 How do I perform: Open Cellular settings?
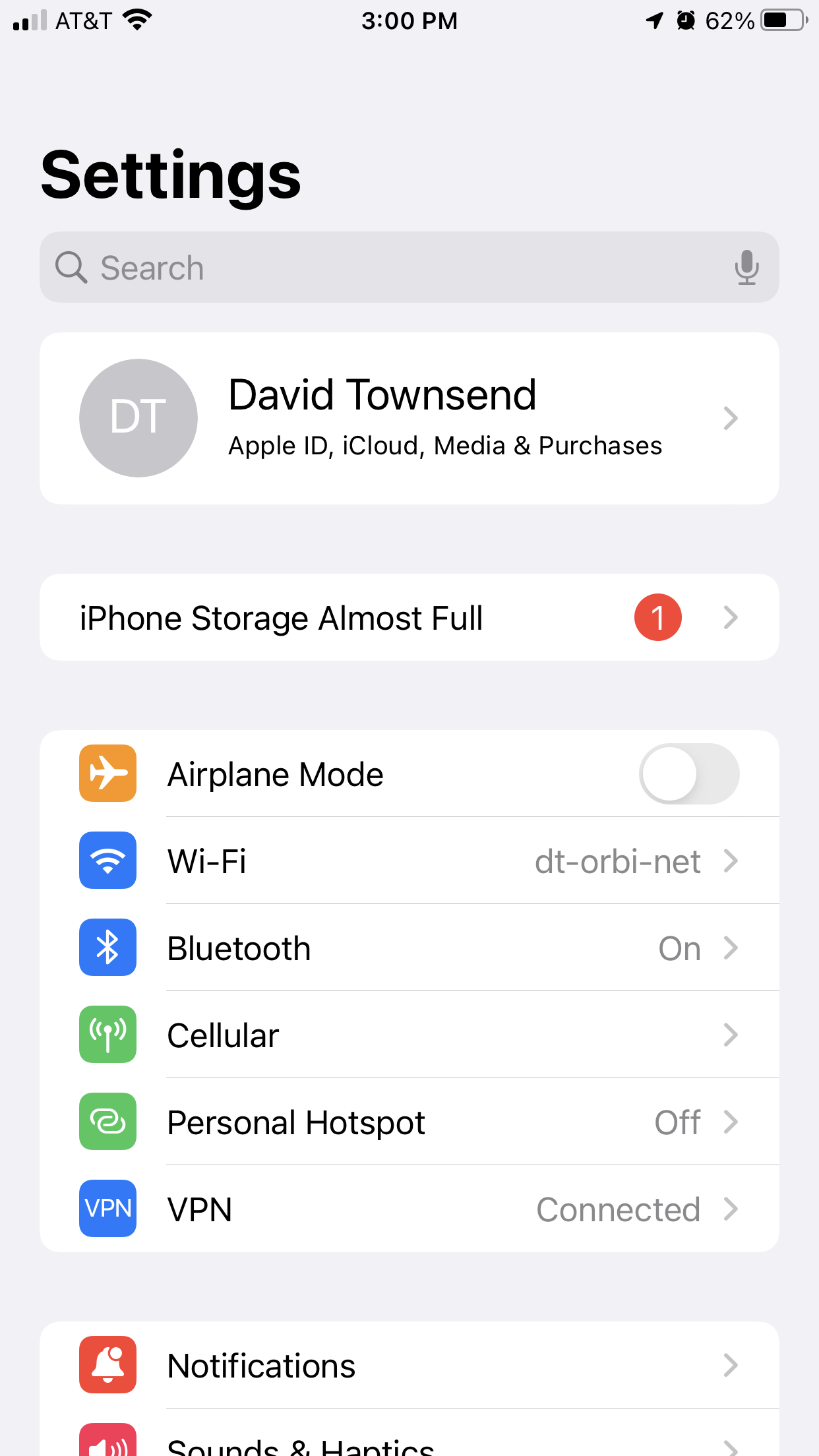409,1035
